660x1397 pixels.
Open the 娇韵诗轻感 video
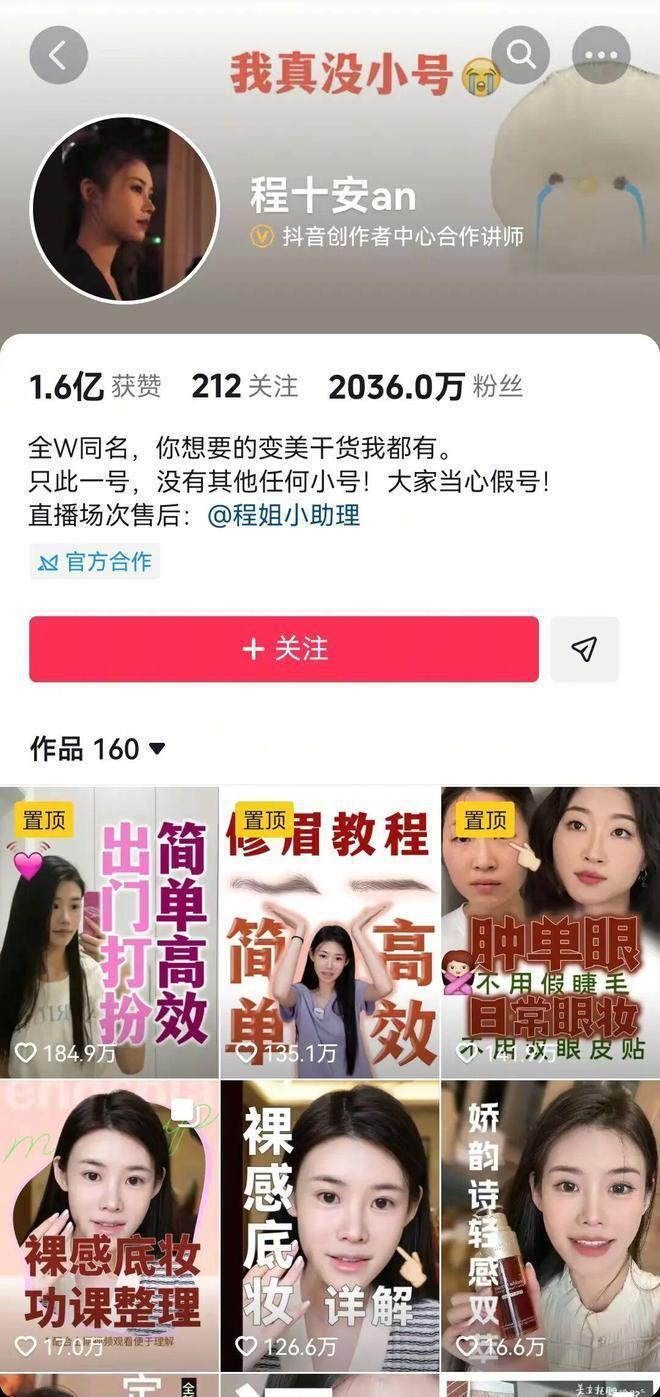point(551,1226)
